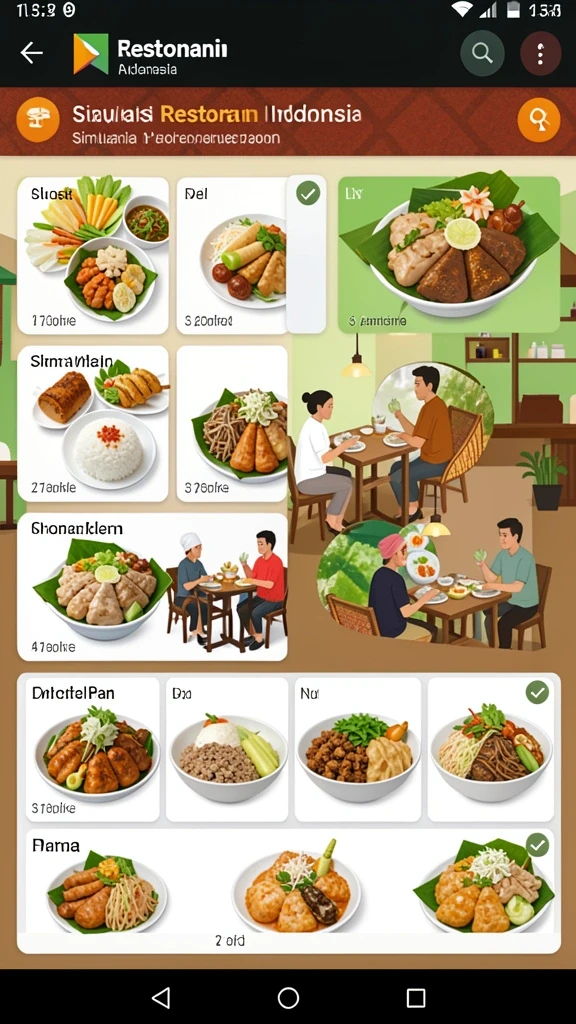This screenshot has width=576, height=1024.
Task: Tap the round orange icon left of the banner title
Action: click(x=38, y=120)
